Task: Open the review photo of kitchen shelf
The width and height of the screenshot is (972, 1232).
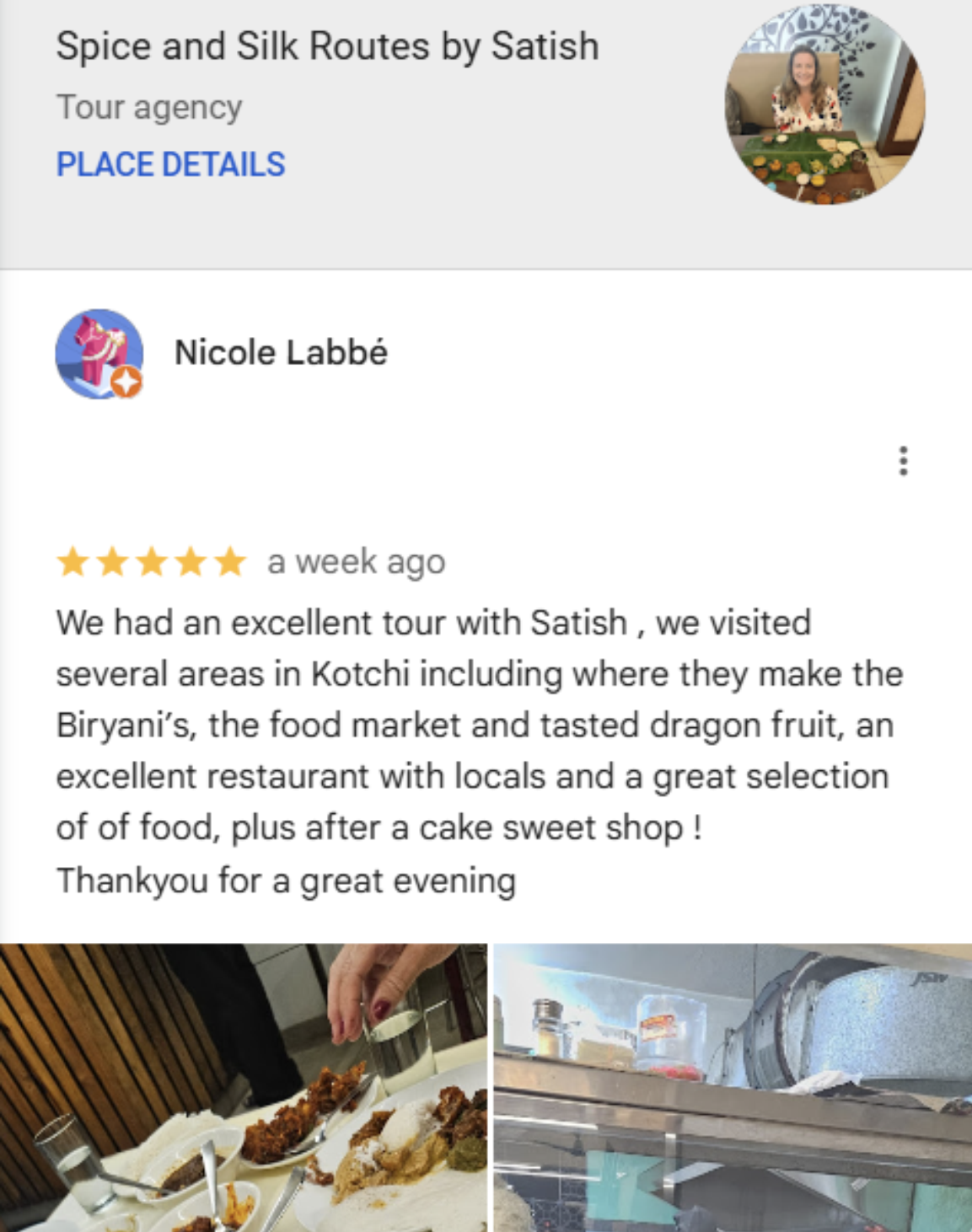Action: pos(732,1087)
